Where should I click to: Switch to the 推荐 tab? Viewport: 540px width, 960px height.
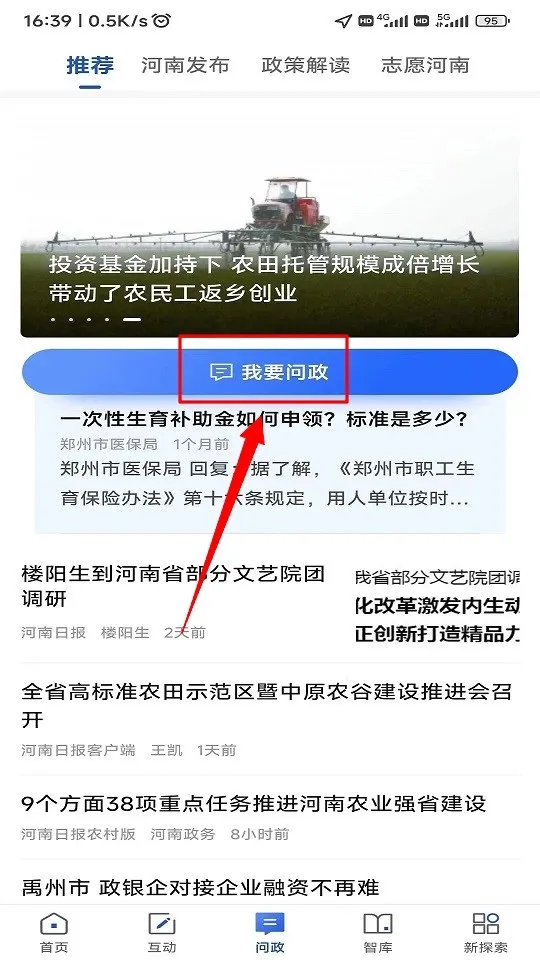point(90,65)
